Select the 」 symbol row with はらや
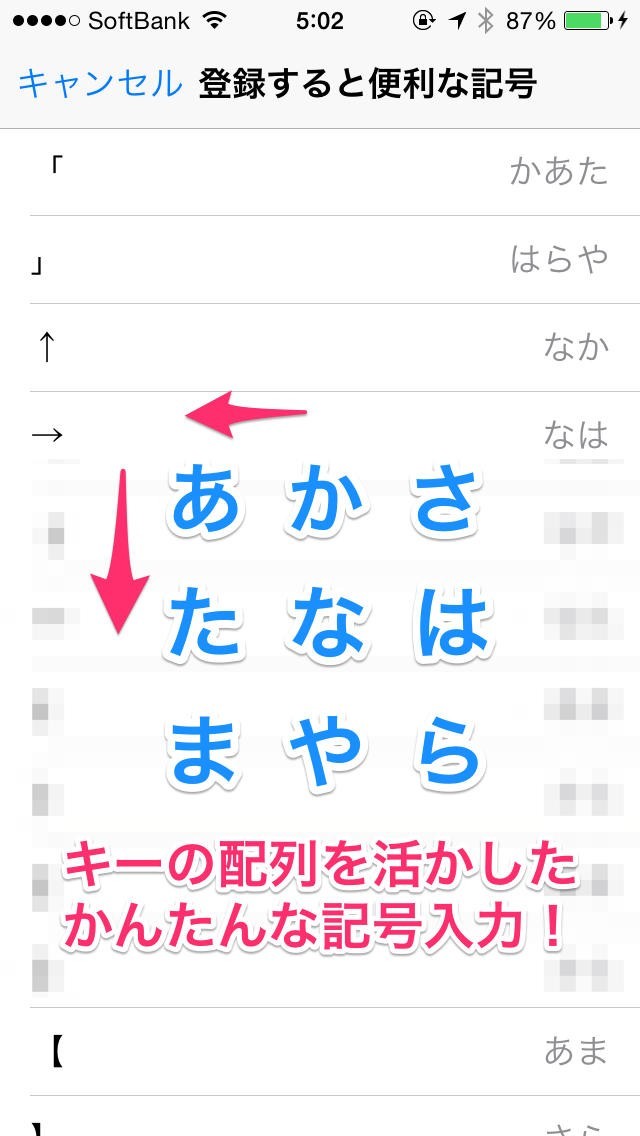 pos(320,260)
